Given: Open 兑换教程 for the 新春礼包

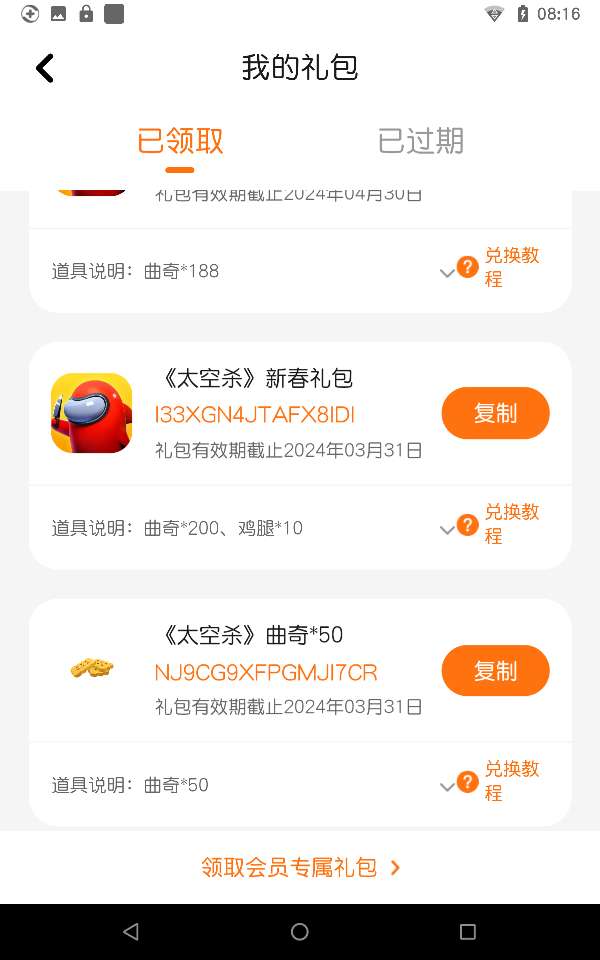Looking at the screenshot, I should 500,524.
